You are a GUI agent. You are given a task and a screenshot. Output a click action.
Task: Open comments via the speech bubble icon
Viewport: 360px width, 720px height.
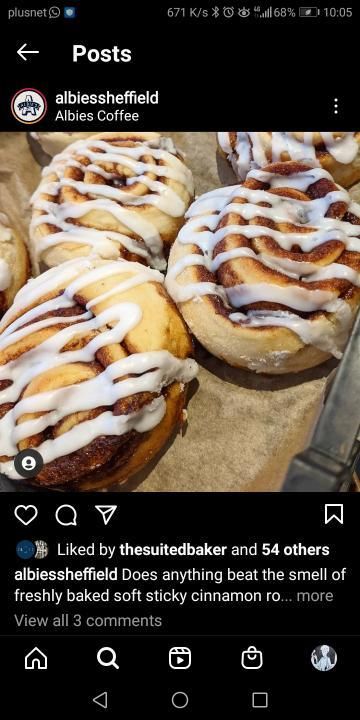coord(66,515)
